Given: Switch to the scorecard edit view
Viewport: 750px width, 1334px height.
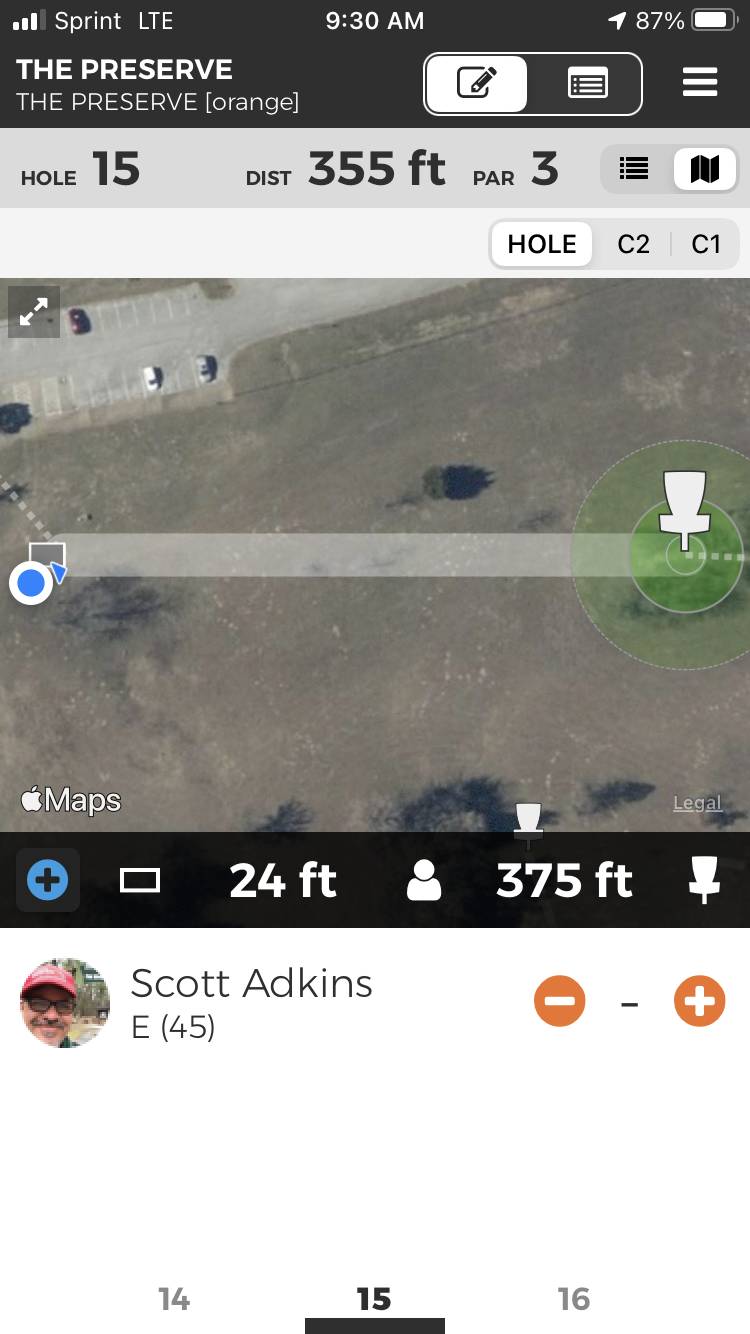Looking at the screenshot, I should [x=477, y=83].
